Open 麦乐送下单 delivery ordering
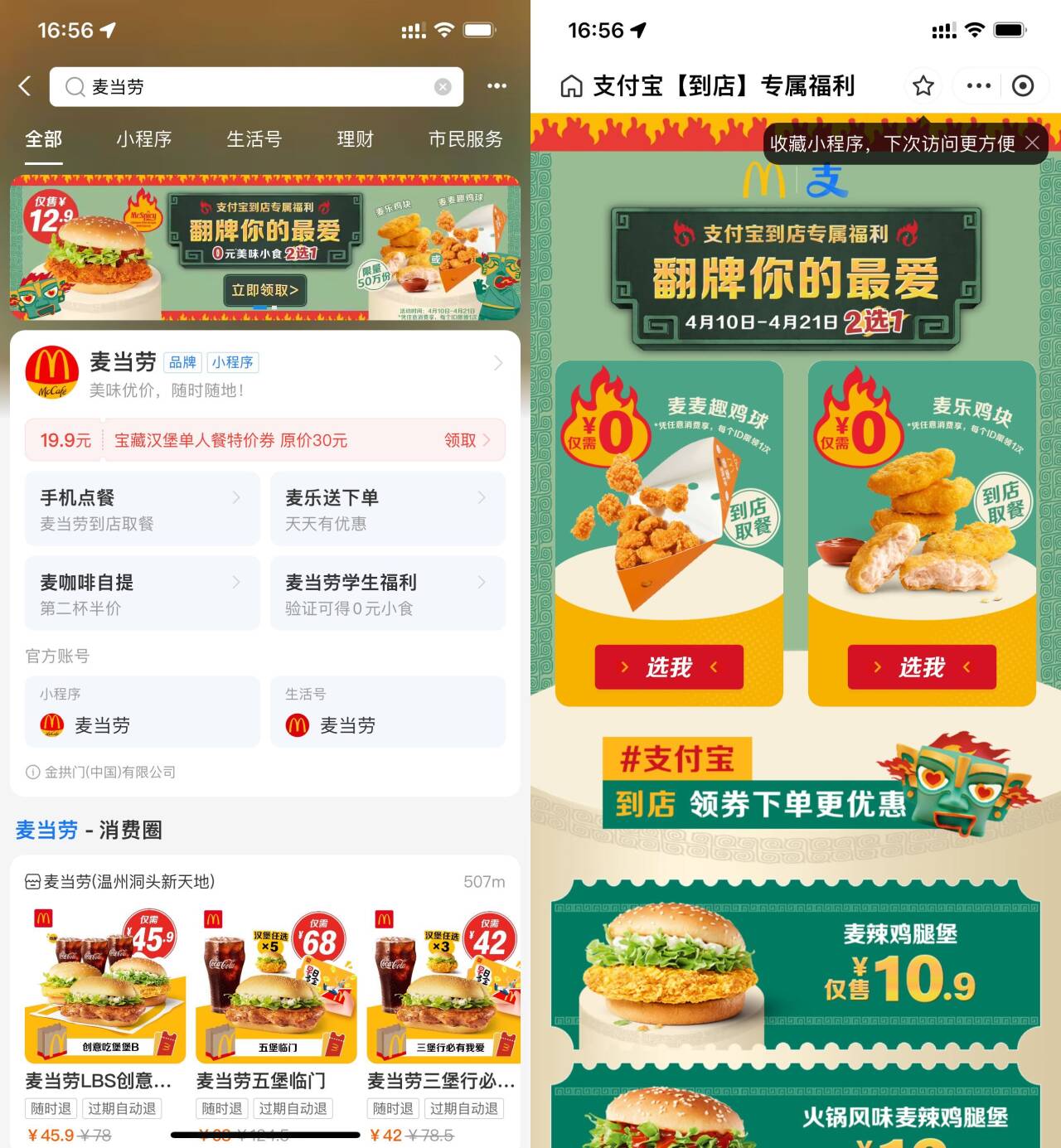 click(387, 509)
